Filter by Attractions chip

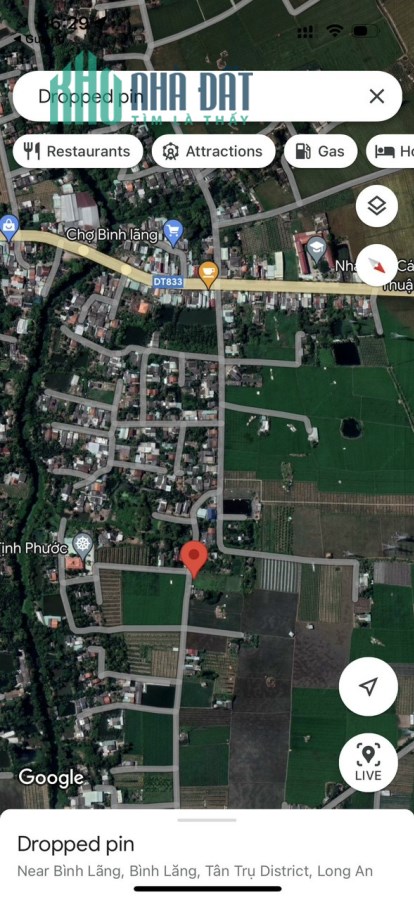point(214,152)
